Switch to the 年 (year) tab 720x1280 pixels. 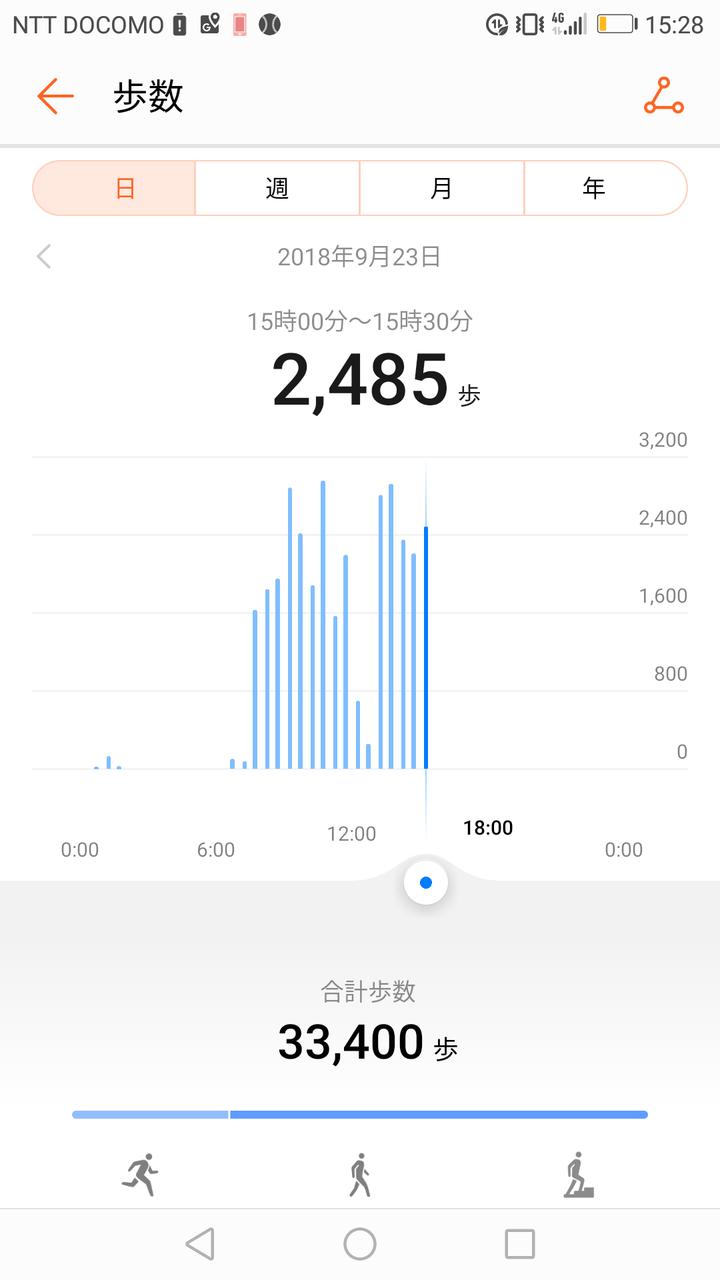[x=605, y=188]
